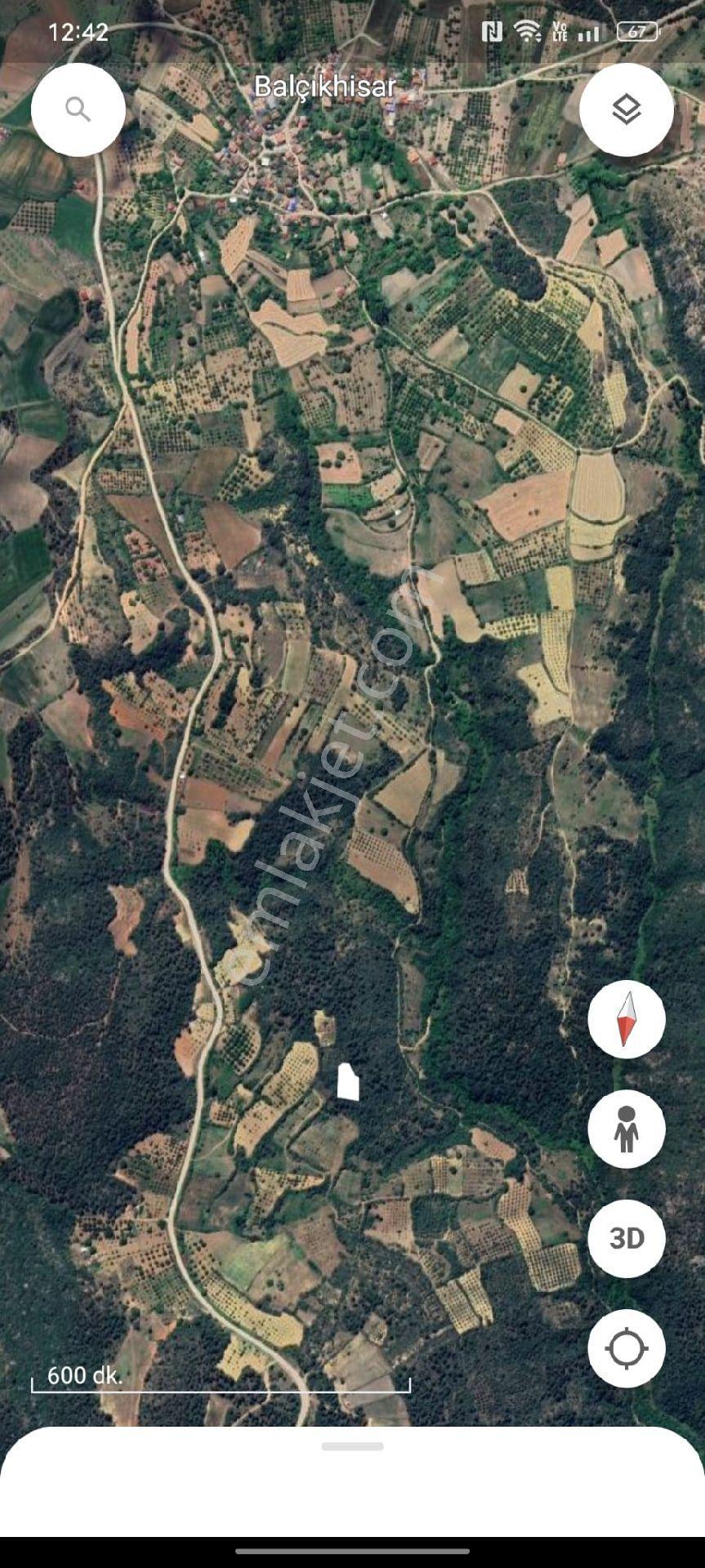This screenshot has height=1568, width=705.
Task: Switch to 3D view
Action: click(x=627, y=1238)
